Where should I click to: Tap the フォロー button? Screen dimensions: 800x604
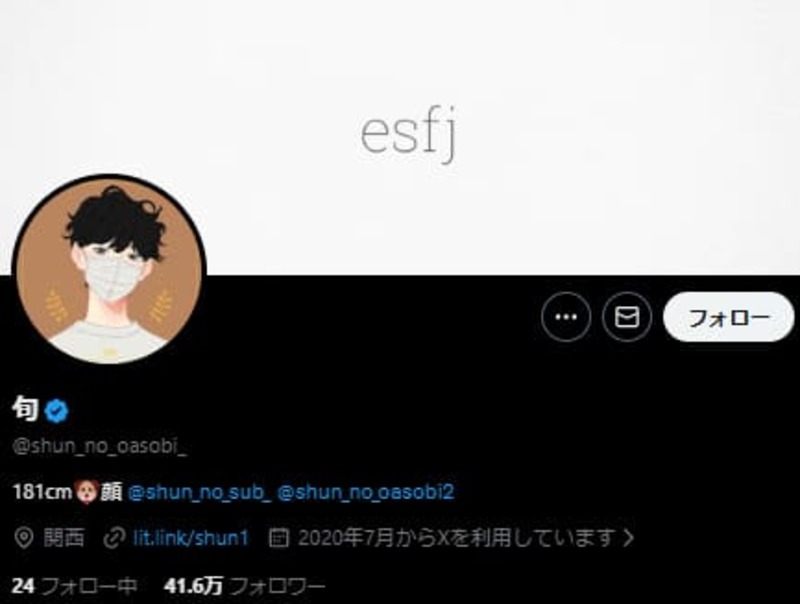(728, 318)
